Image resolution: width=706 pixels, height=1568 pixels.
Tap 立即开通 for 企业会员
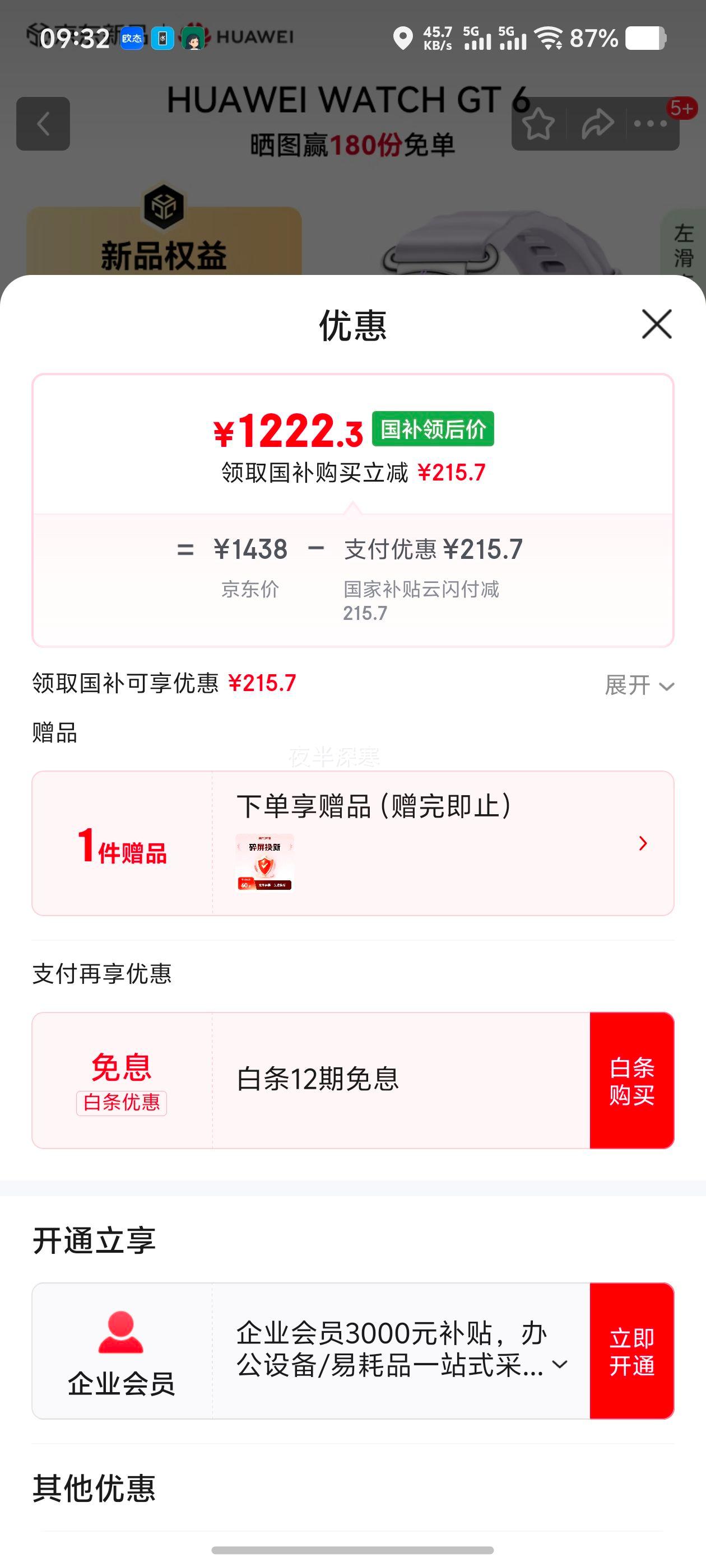[631, 1351]
